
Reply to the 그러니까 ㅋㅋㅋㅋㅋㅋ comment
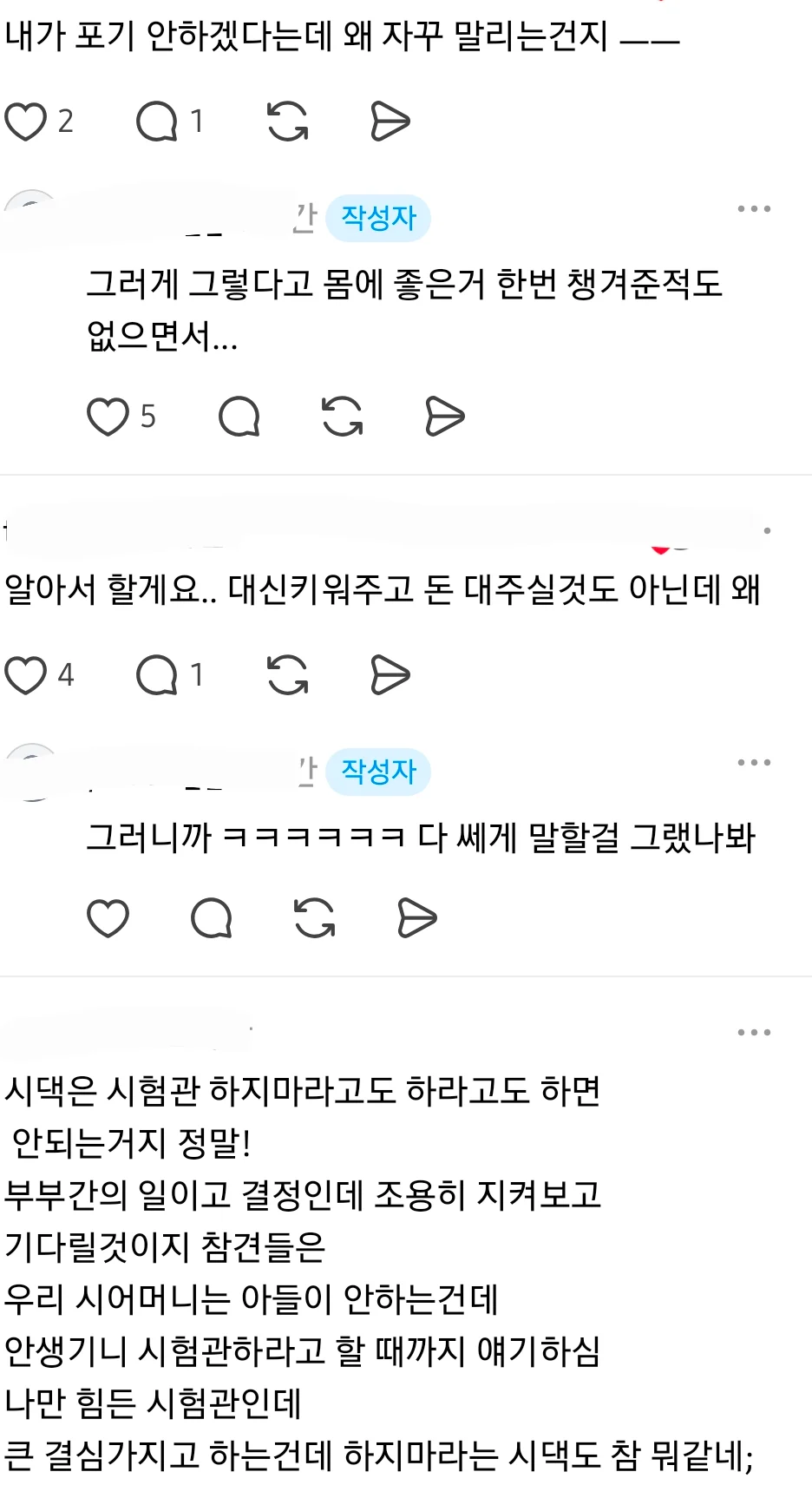pos(211,918)
